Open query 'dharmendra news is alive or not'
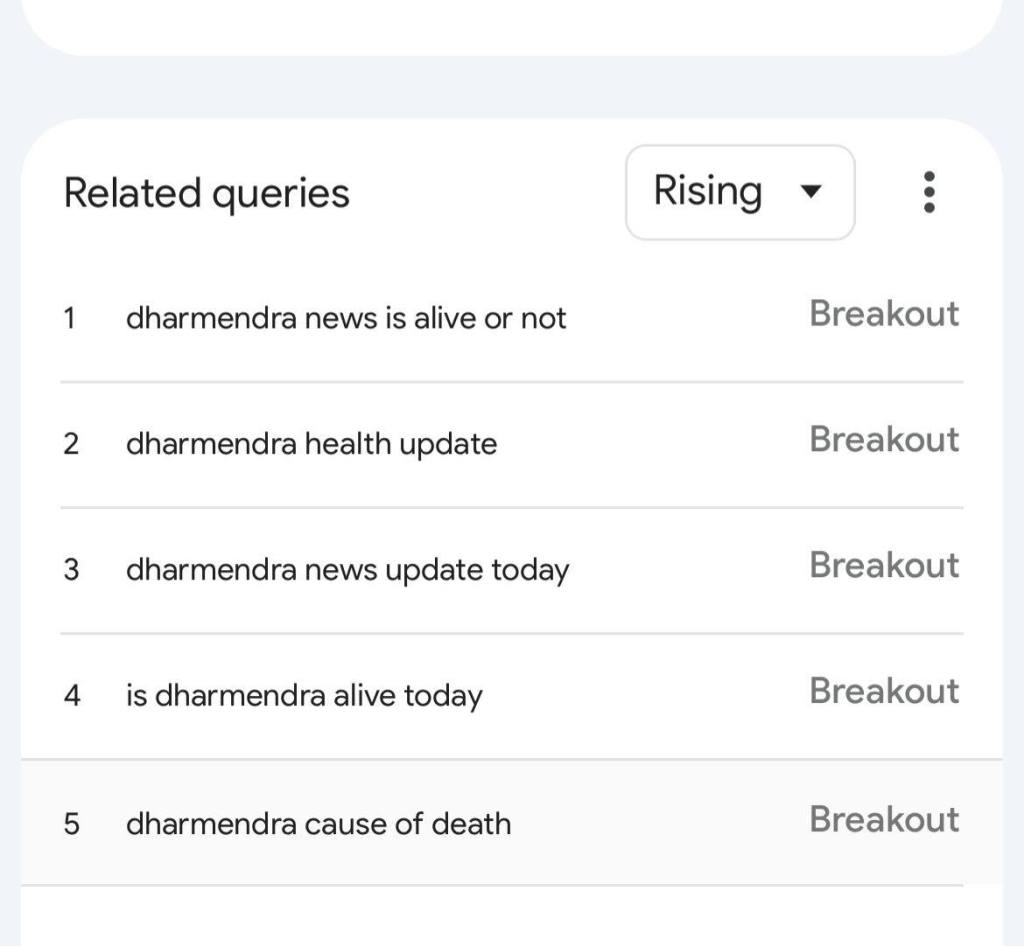The width and height of the screenshot is (1024, 946). pyautogui.click(x=346, y=319)
